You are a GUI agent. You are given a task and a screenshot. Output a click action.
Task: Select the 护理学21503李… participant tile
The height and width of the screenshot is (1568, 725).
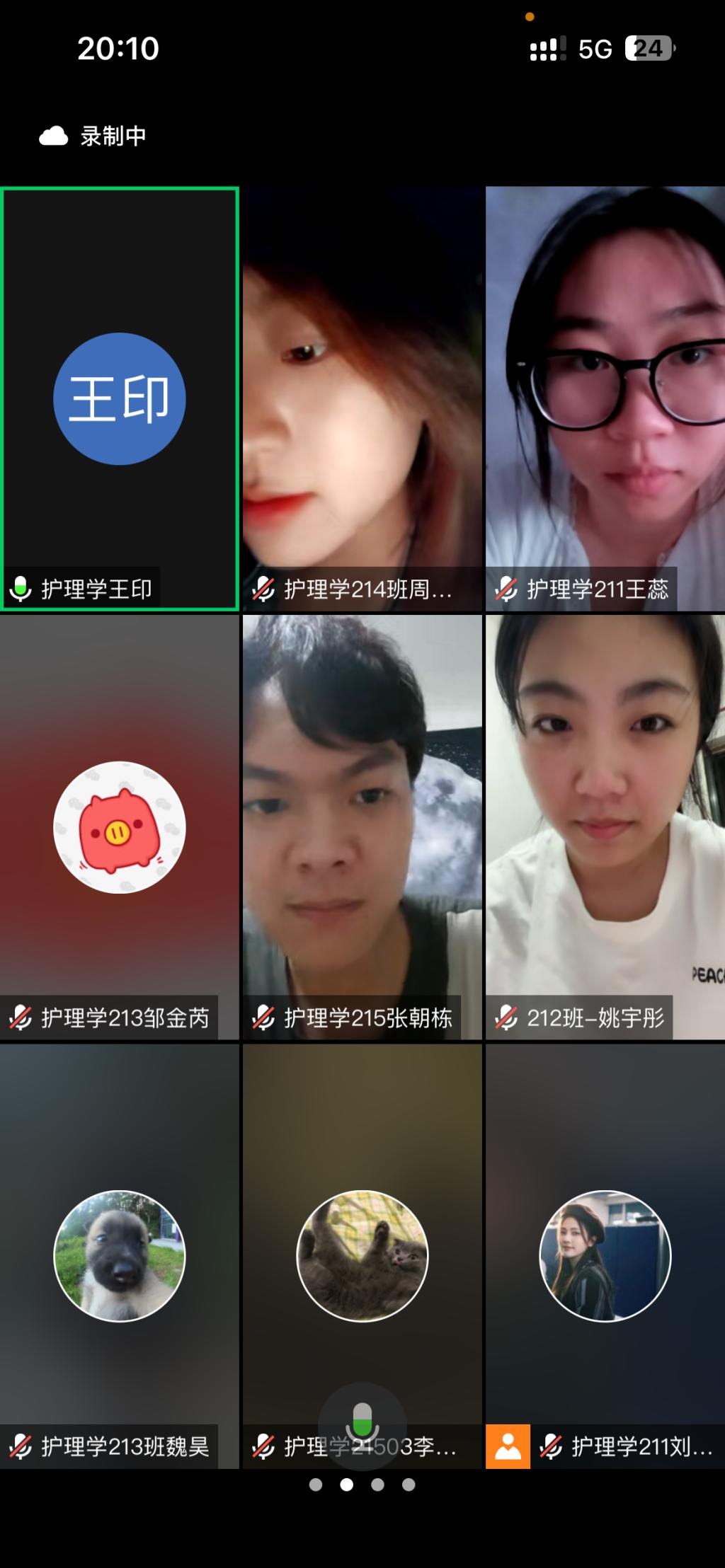(362, 1256)
